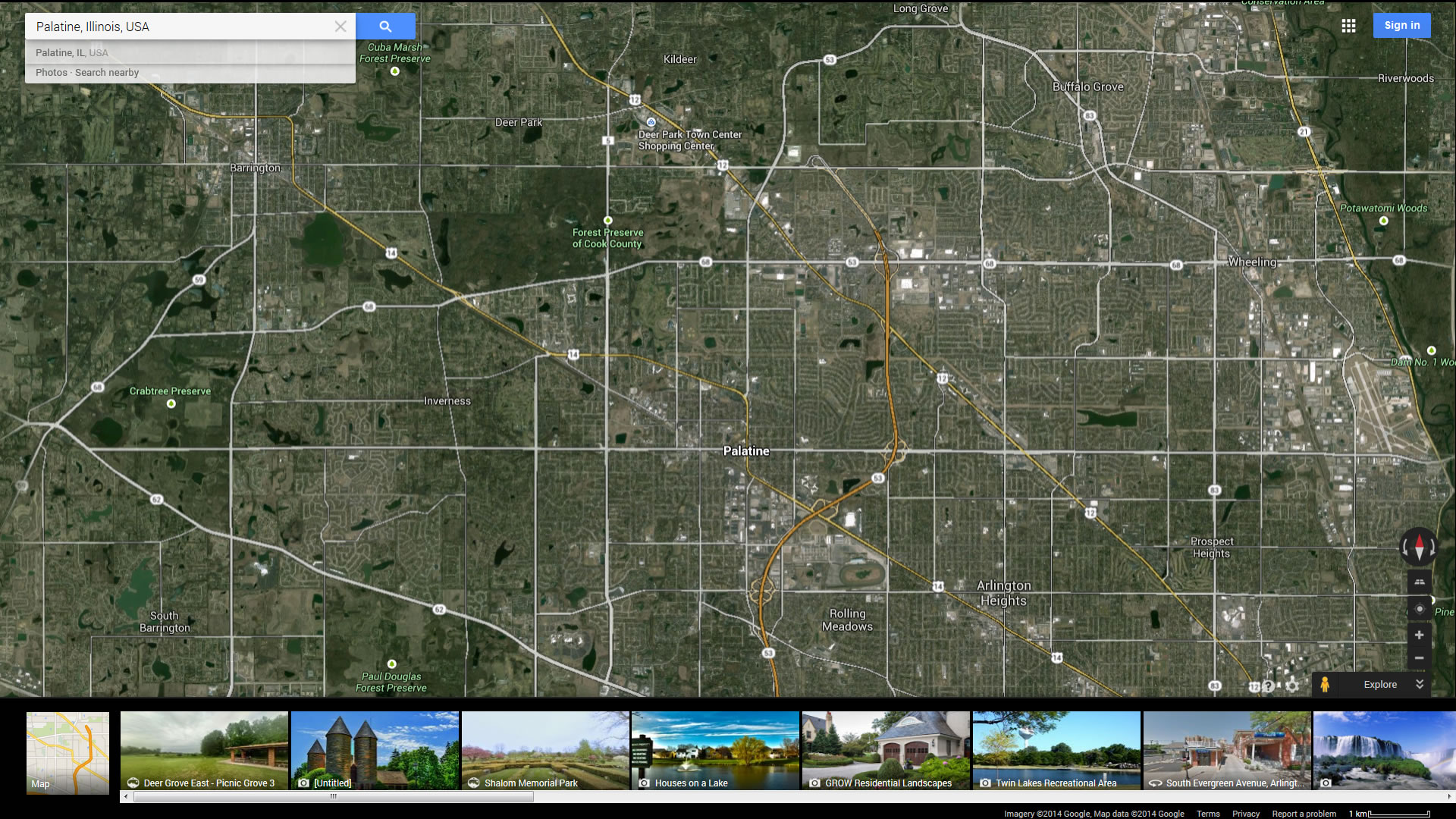Select the Street View pegman
Viewport: 1456px width, 819px height.
coord(1324,684)
